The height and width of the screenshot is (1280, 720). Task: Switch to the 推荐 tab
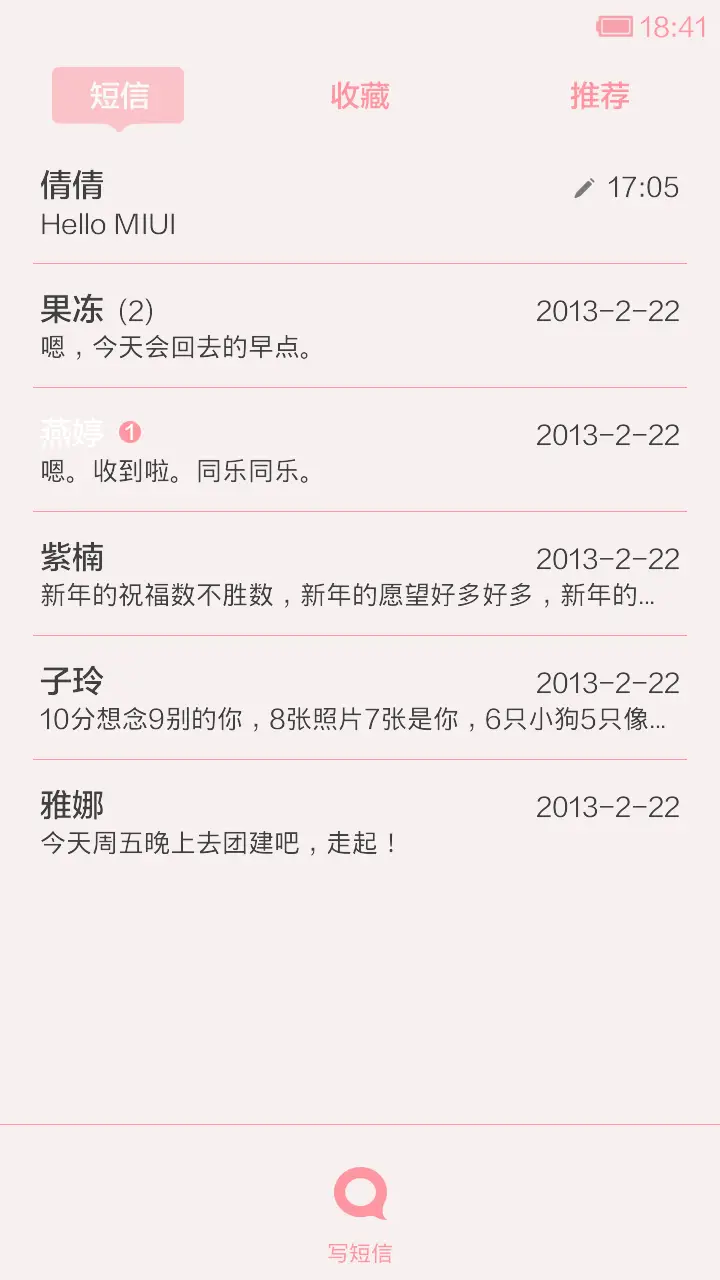tap(599, 95)
